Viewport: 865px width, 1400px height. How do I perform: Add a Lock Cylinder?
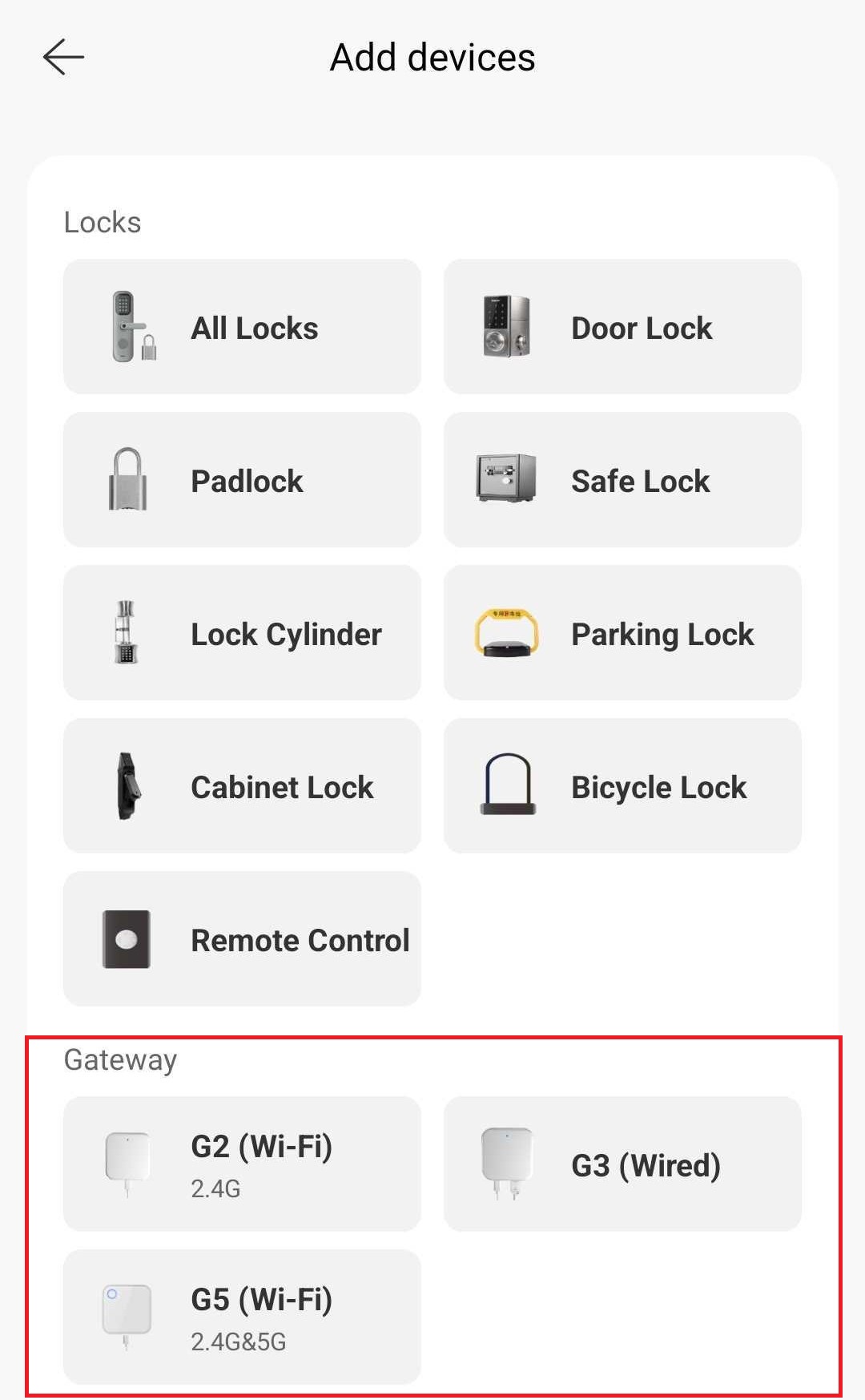tap(242, 632)
